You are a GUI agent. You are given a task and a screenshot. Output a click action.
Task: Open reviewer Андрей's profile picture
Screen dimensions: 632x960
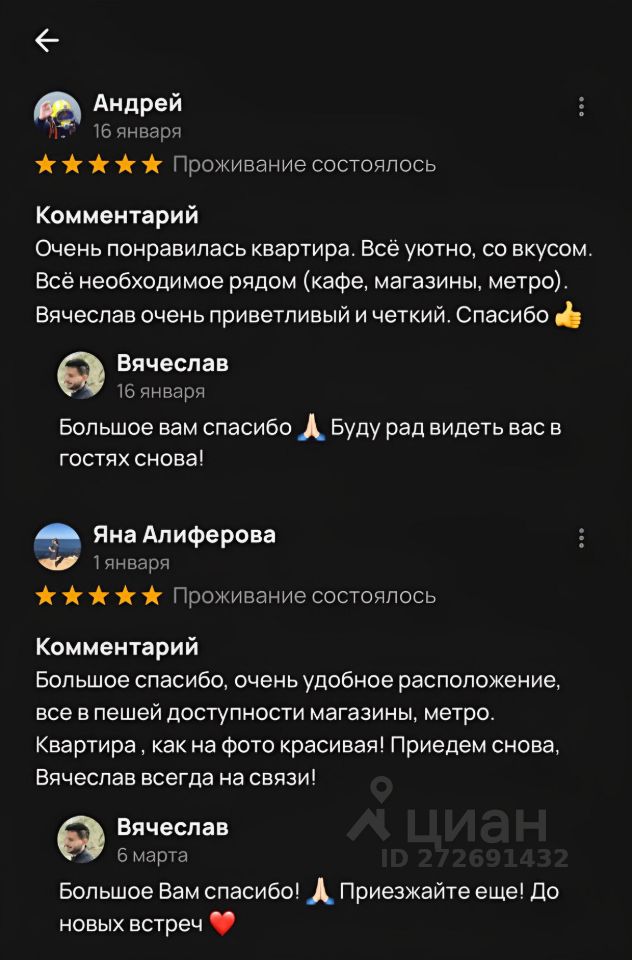click(x=58, y=115)
